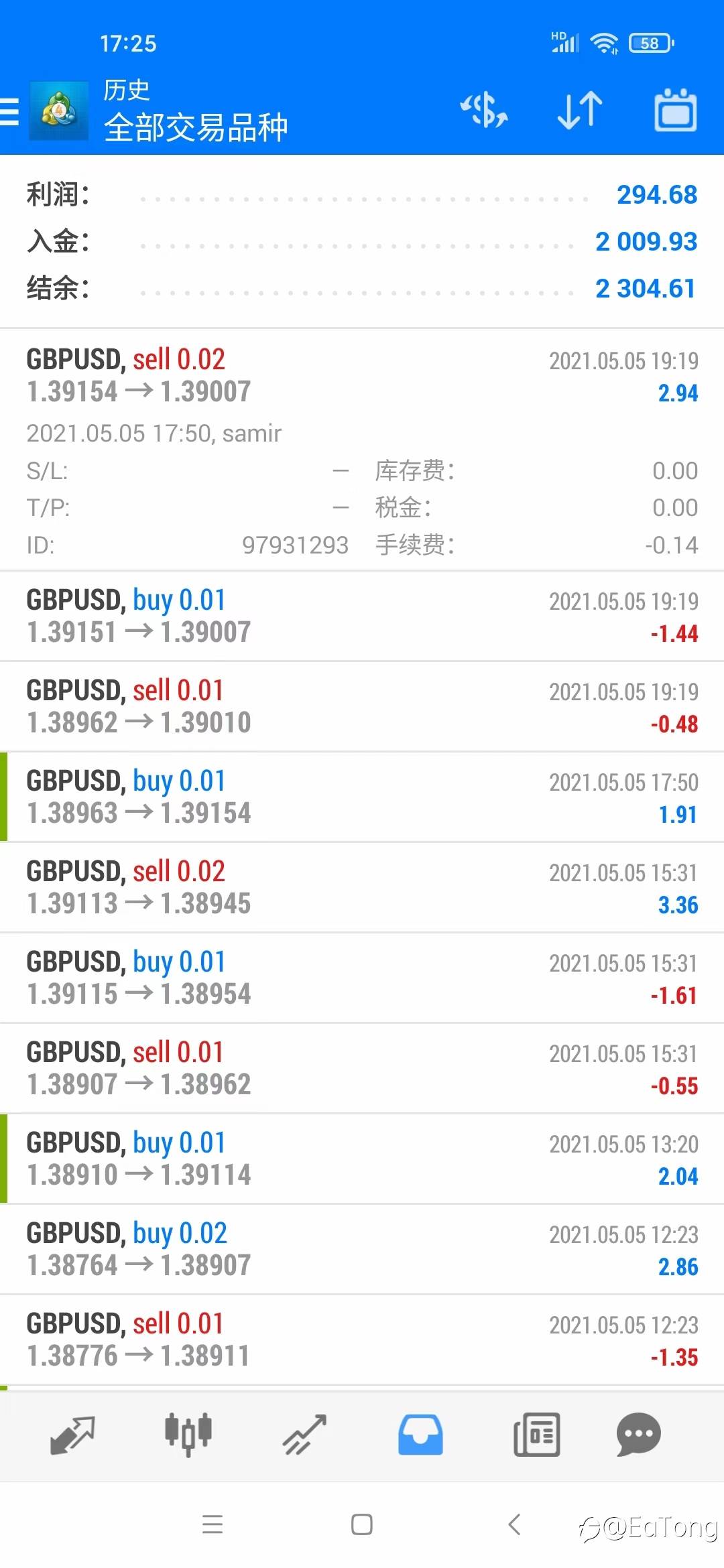Switch to the Quotes tab
The width and height of the screenshot is (724, 1568).
(x=72, y=1435)
